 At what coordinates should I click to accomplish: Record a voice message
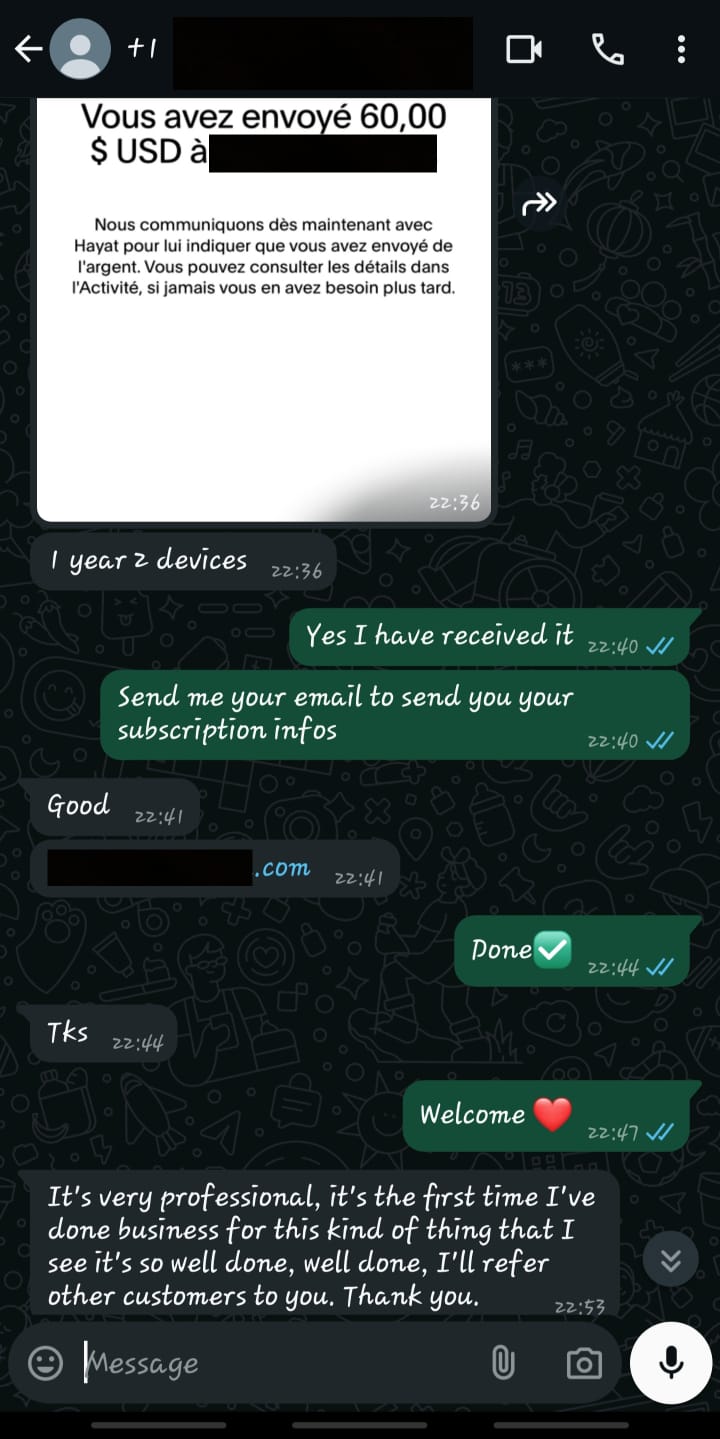(x=671, y=1362)
